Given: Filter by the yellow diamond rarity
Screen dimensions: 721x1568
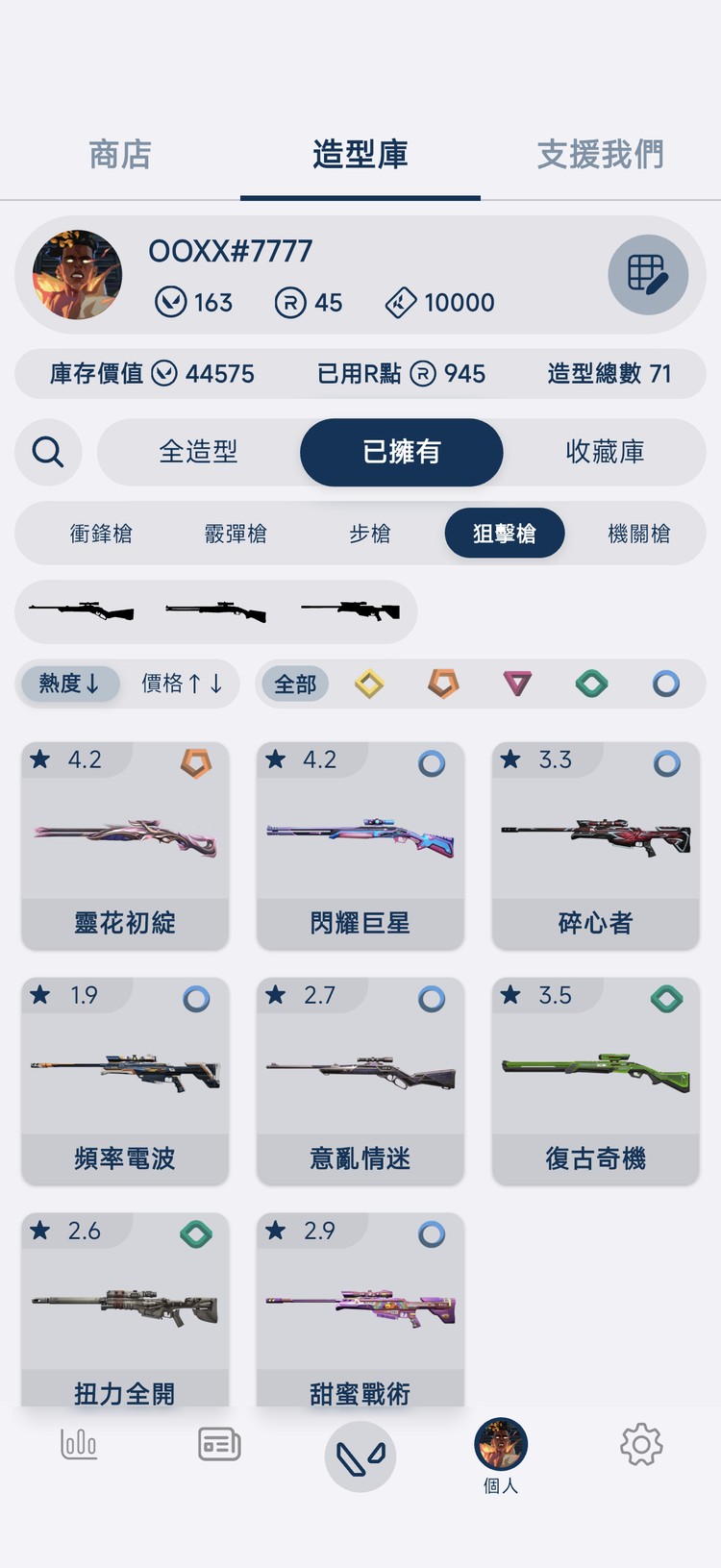Looking at the screenshot, I should (368, 684).
